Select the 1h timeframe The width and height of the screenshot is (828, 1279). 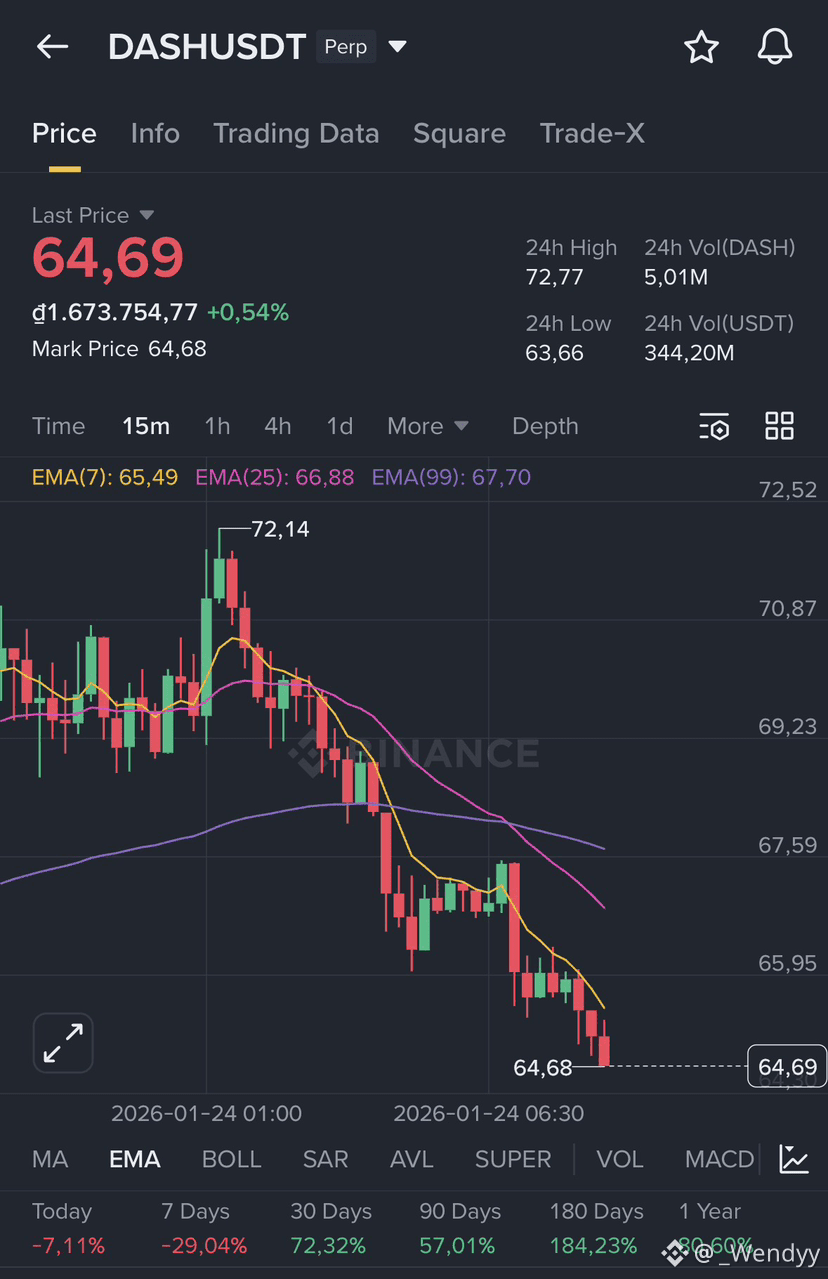click(217, 426)
